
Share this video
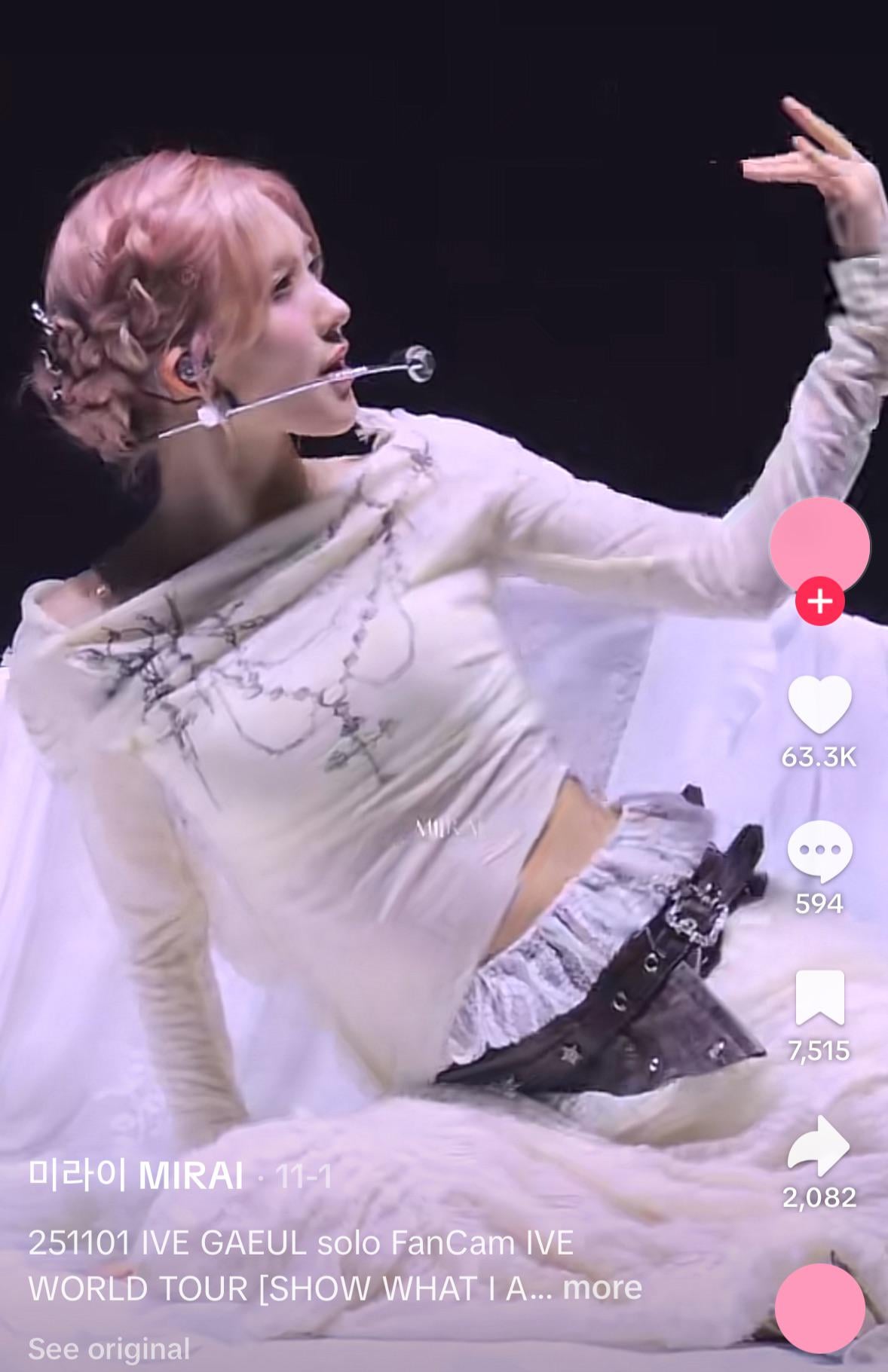tap(819, 1146)
